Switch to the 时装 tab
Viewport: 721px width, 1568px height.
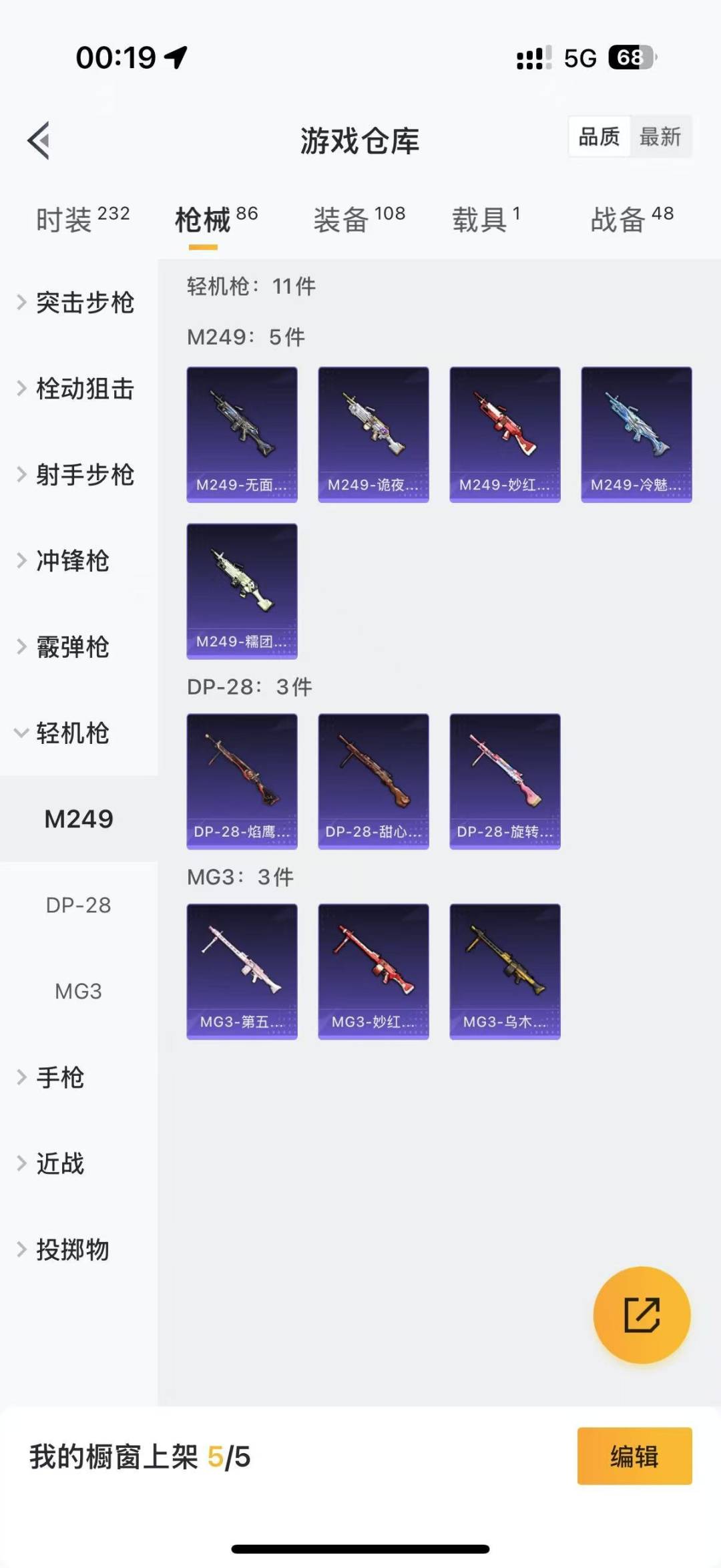click(82, 219)
